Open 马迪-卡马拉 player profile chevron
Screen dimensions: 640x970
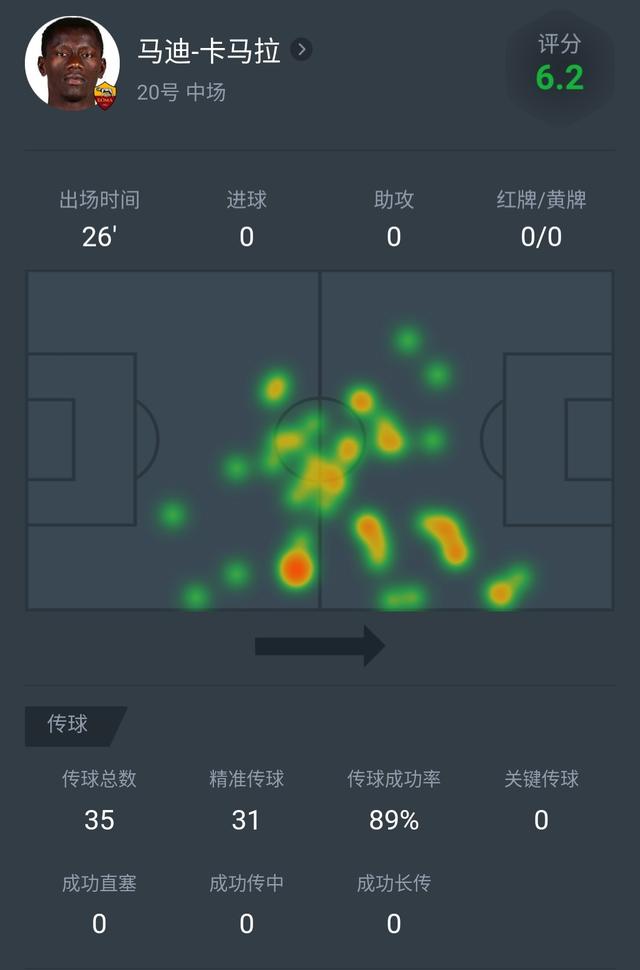[301, 50]
